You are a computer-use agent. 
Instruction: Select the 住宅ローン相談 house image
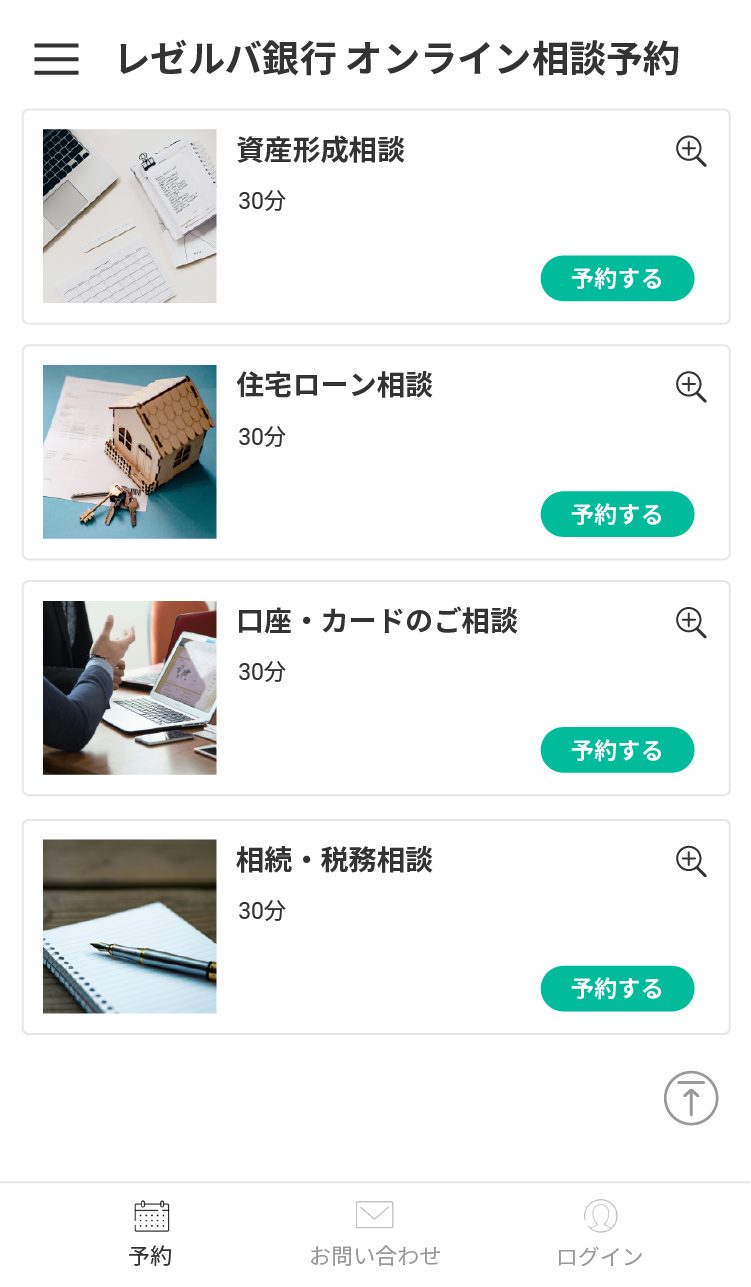click(130, 452)
